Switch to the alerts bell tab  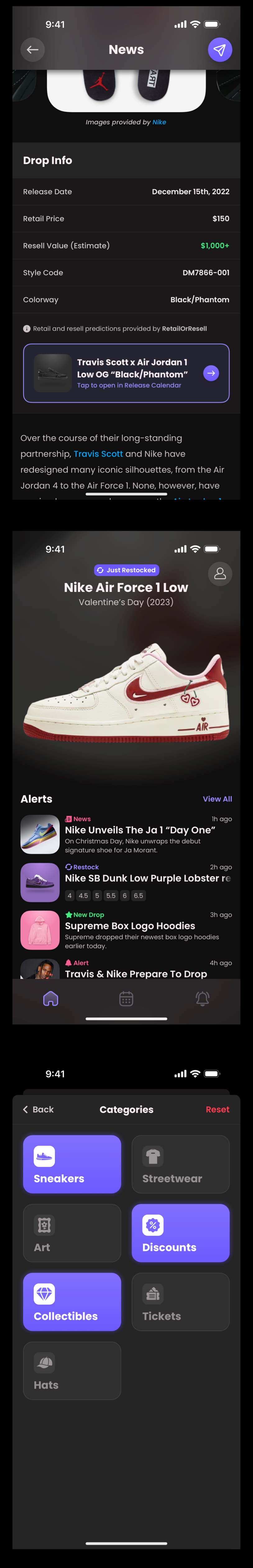coord(202,998)
